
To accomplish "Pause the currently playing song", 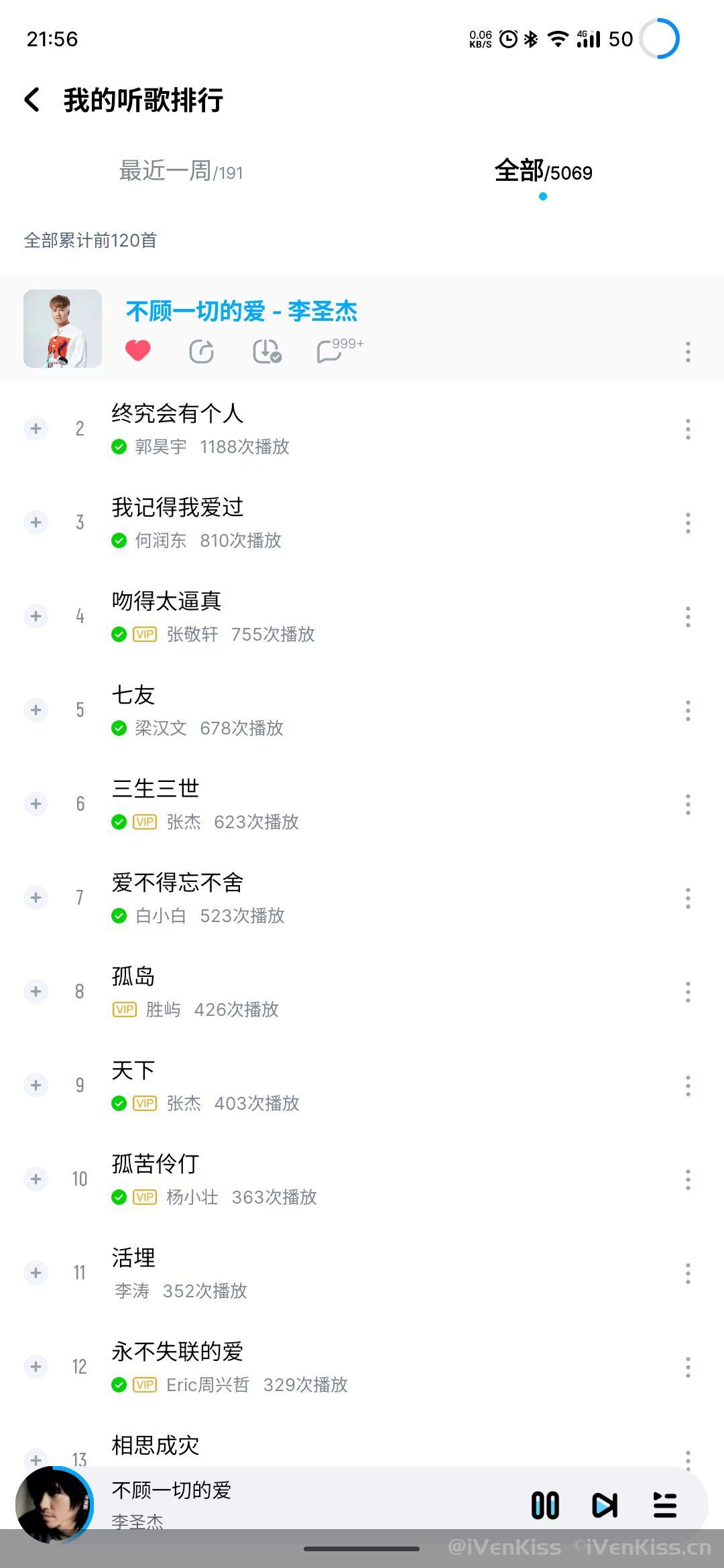I will [x=545, y=1505].
